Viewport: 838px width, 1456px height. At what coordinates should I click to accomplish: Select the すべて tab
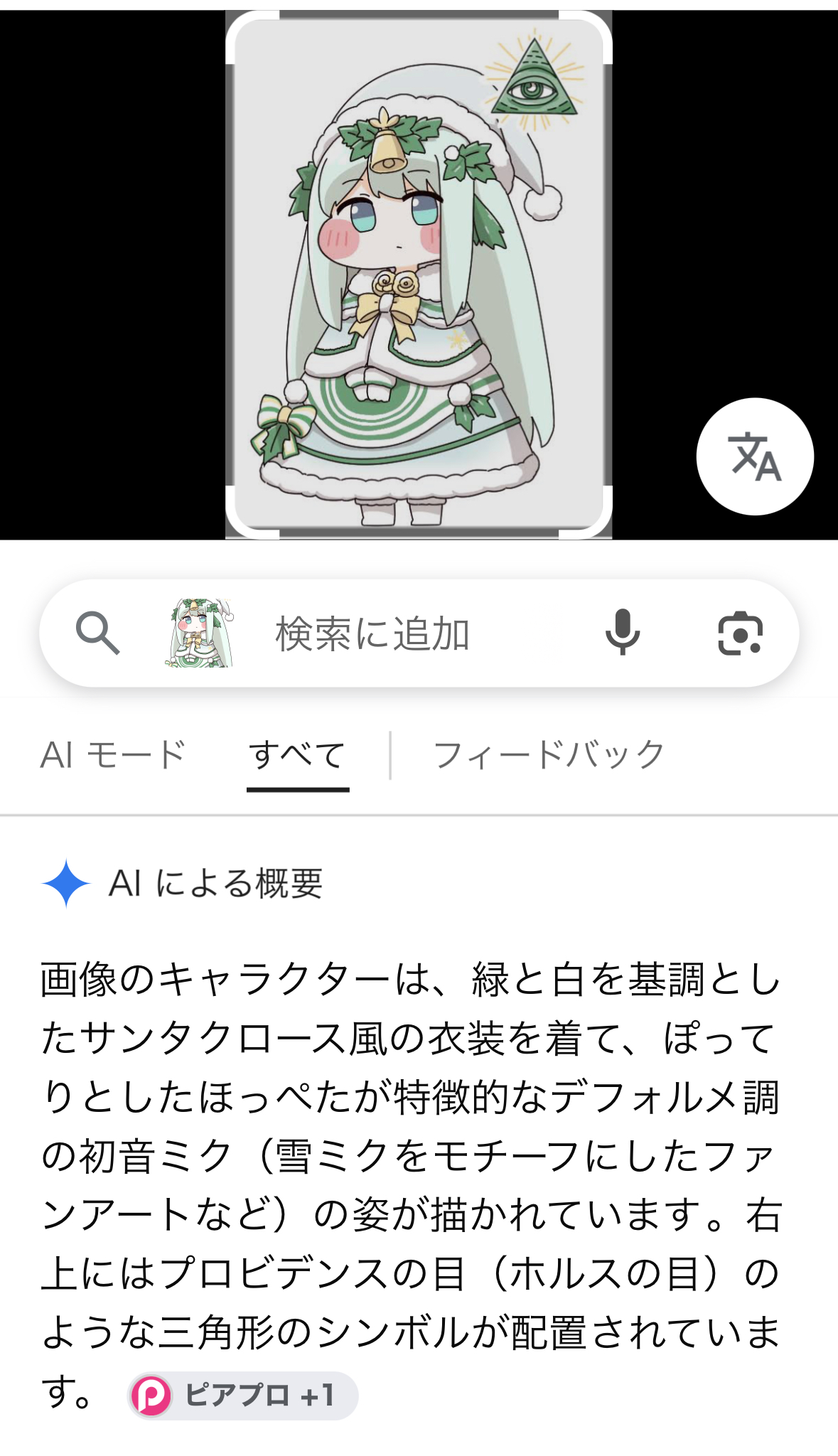coord(298,755)
